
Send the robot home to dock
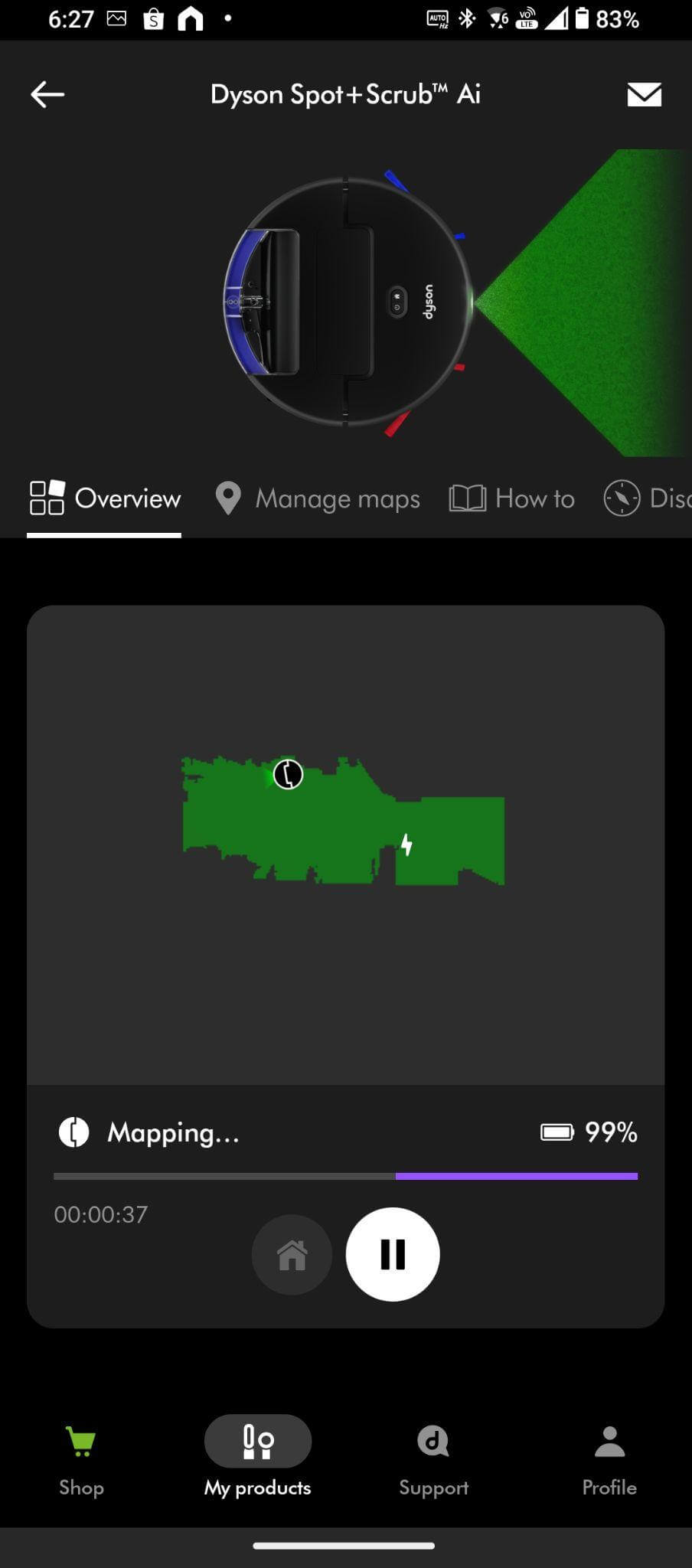coord(292,1255)
